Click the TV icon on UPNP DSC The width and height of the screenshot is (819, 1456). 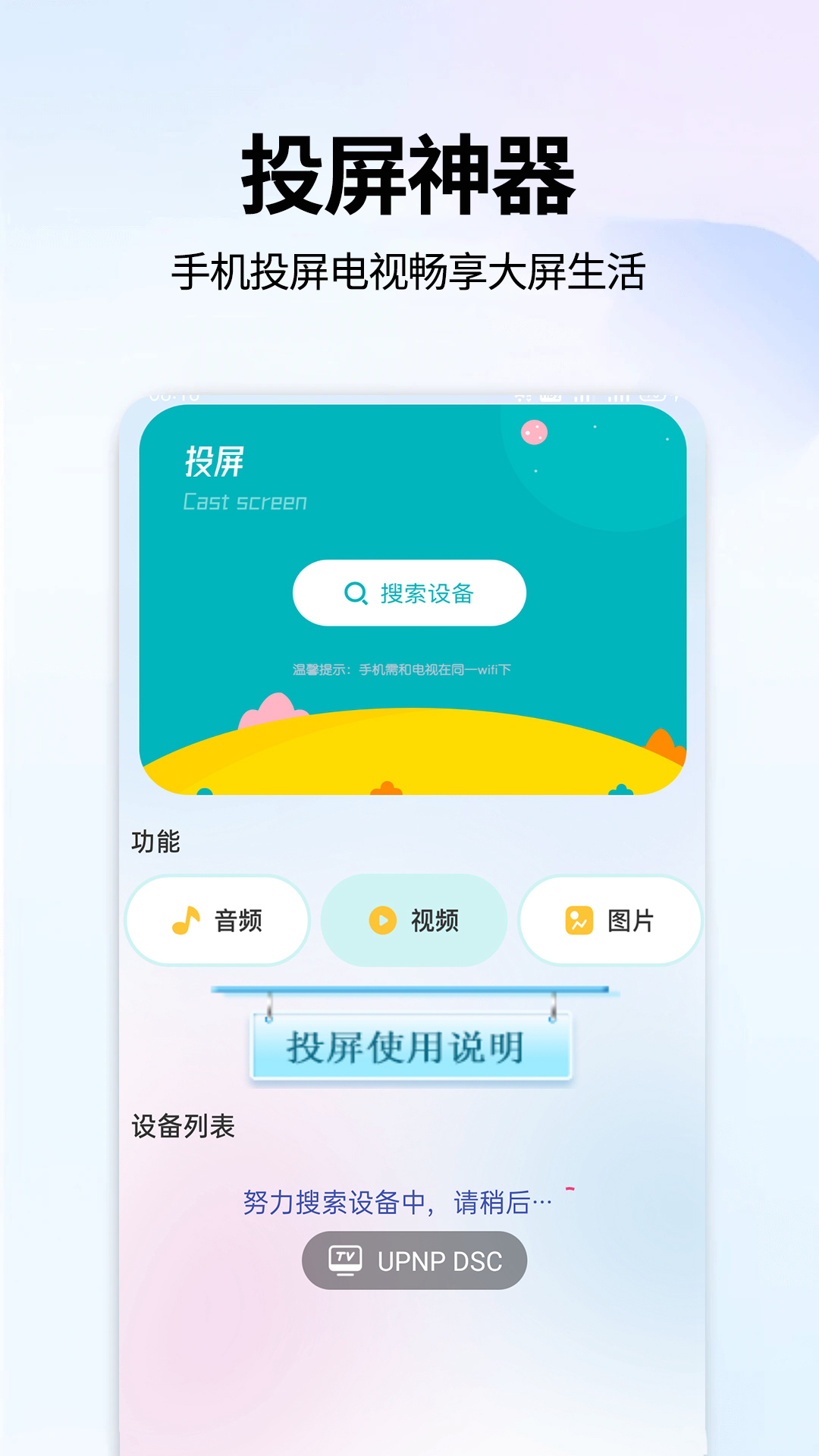coord(344,1259)
